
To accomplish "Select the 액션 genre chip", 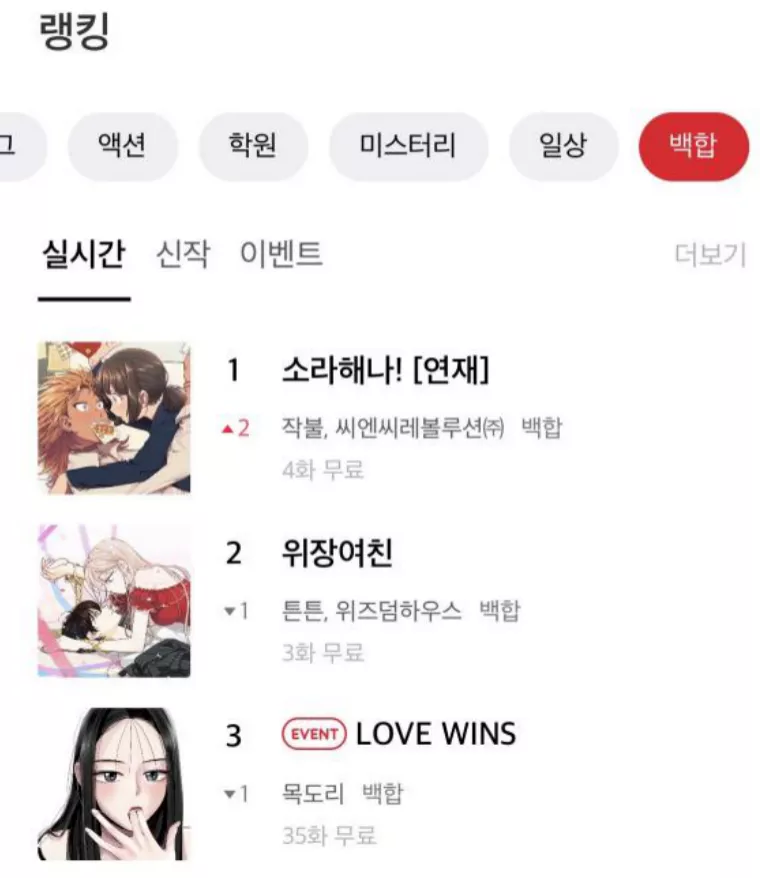I will [122, 147].
